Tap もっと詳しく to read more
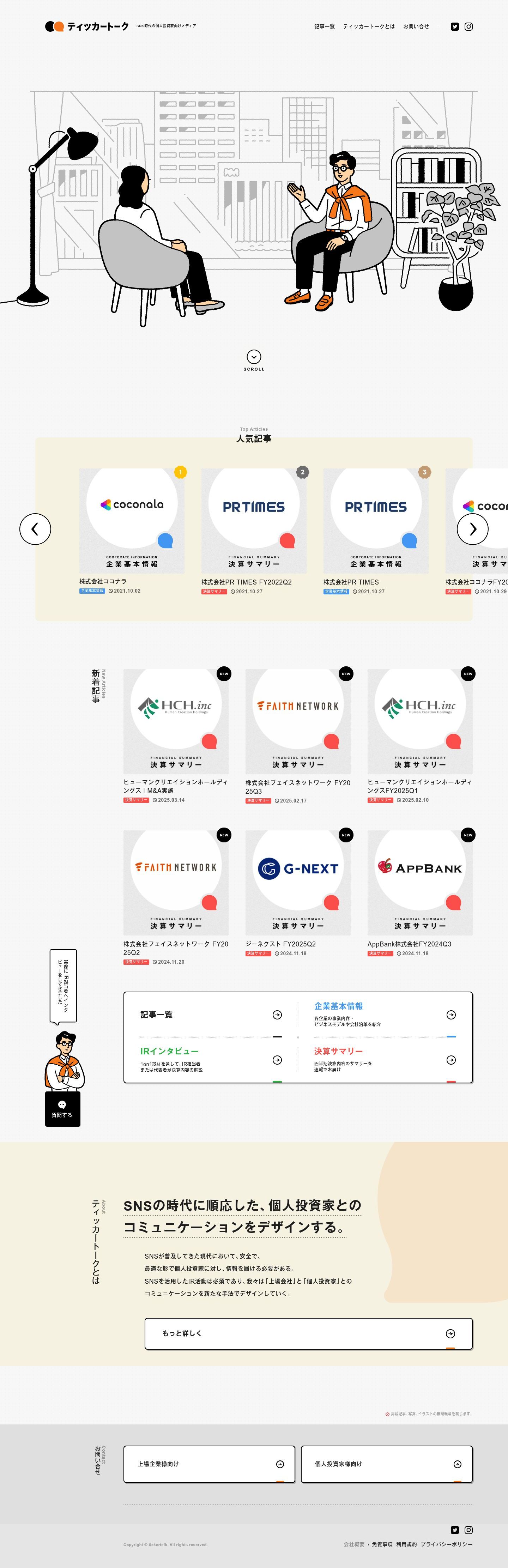 point(308,1334)
